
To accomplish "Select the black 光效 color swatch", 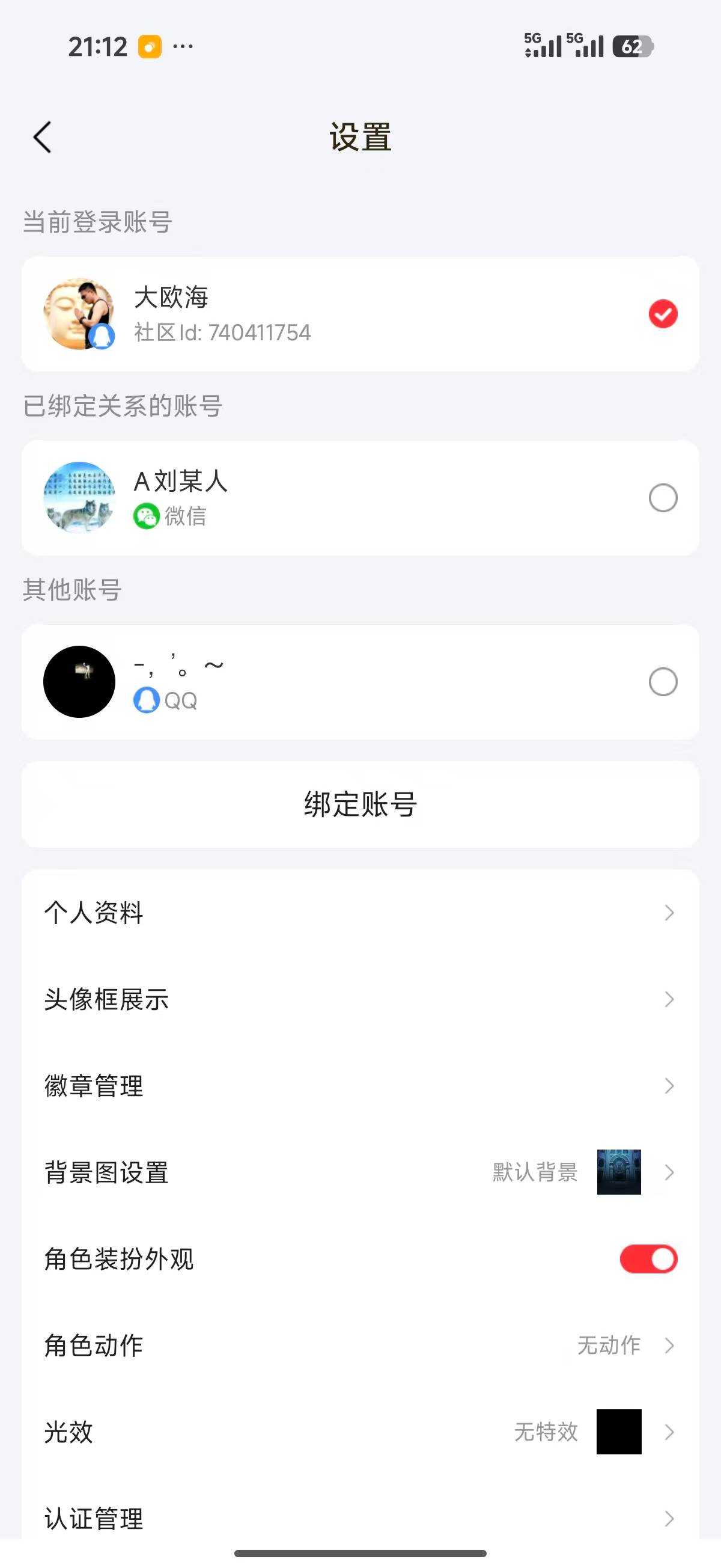I will click(619, 1432).
